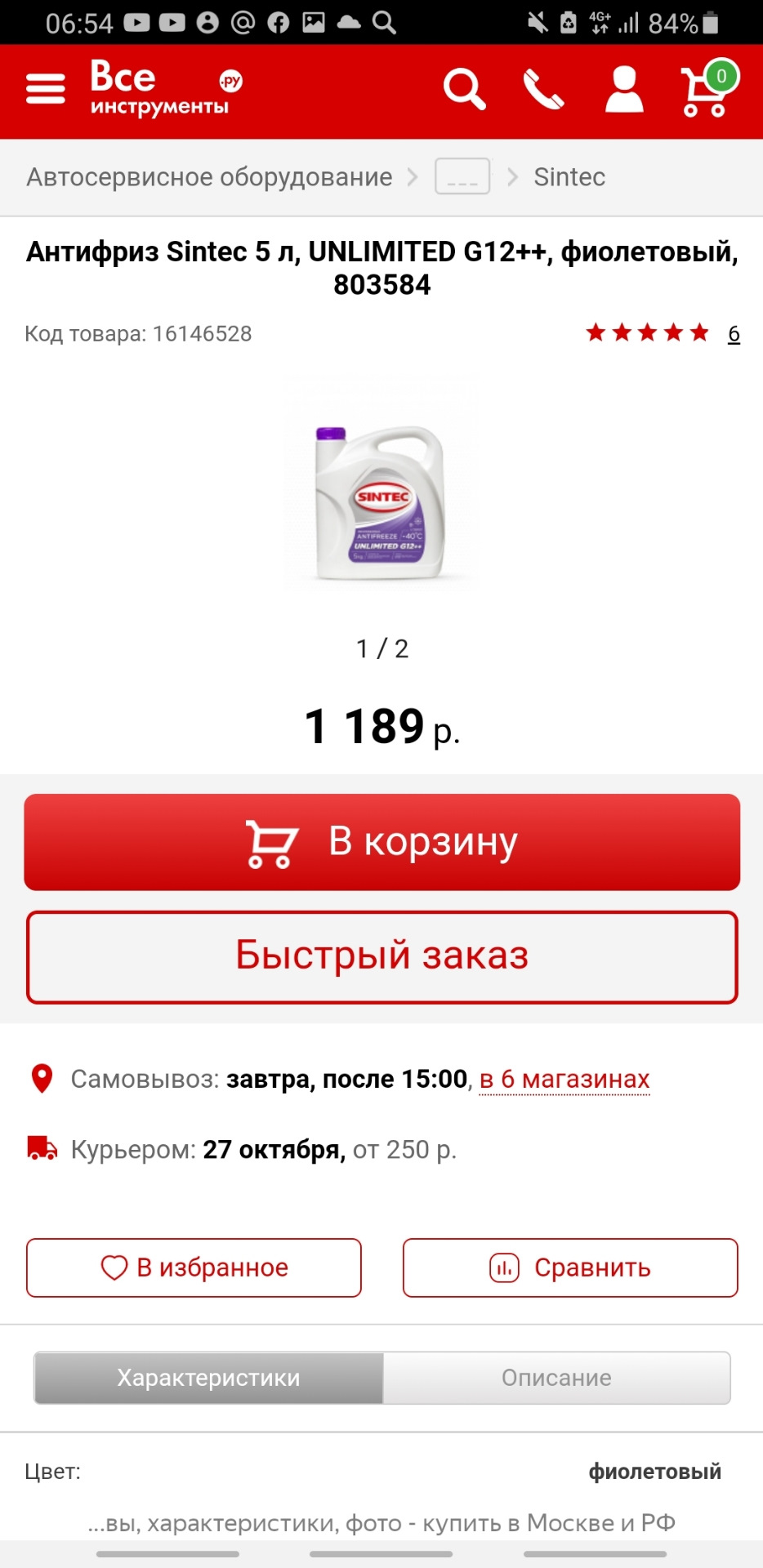Open the shopping cart icon

click(x=706, y=90)
